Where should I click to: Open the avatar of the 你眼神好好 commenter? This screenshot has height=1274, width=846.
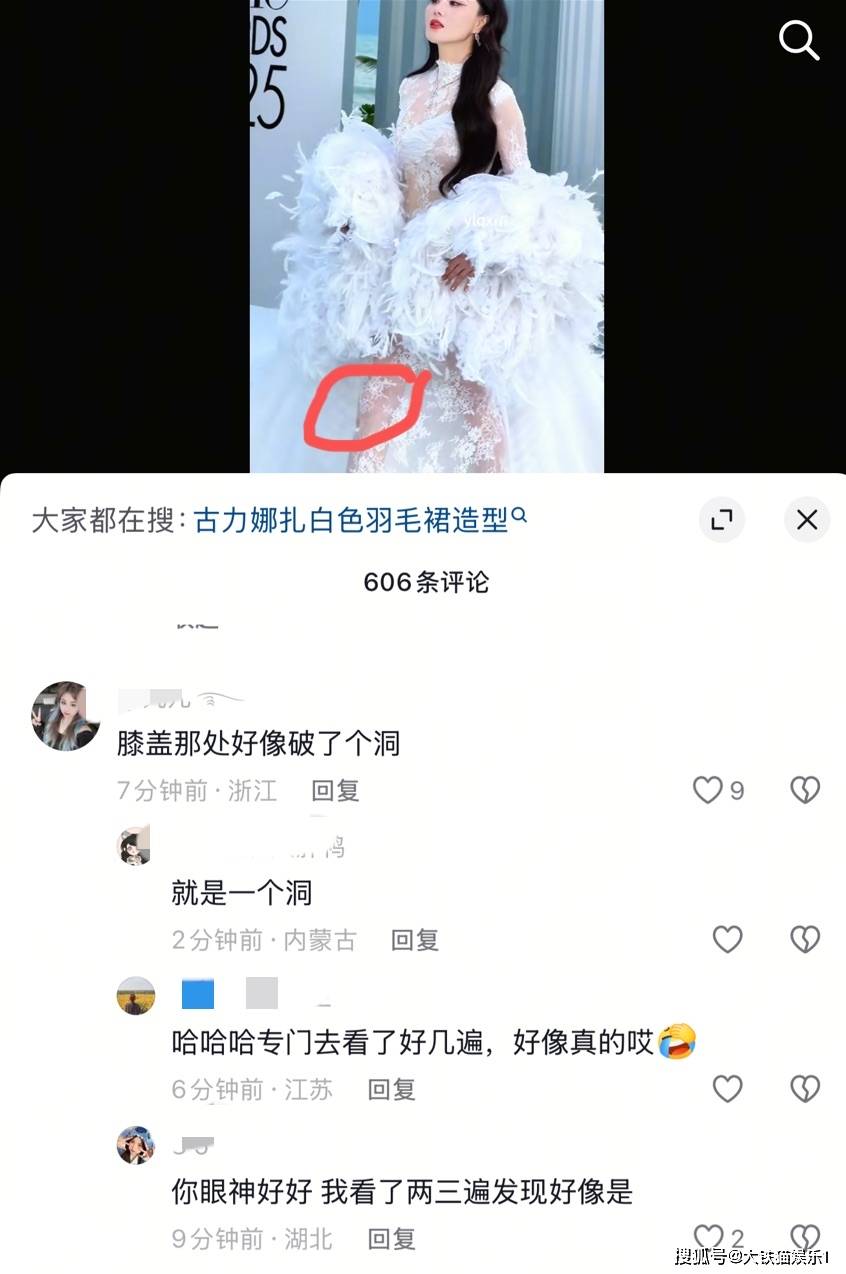click(136, 1144)
